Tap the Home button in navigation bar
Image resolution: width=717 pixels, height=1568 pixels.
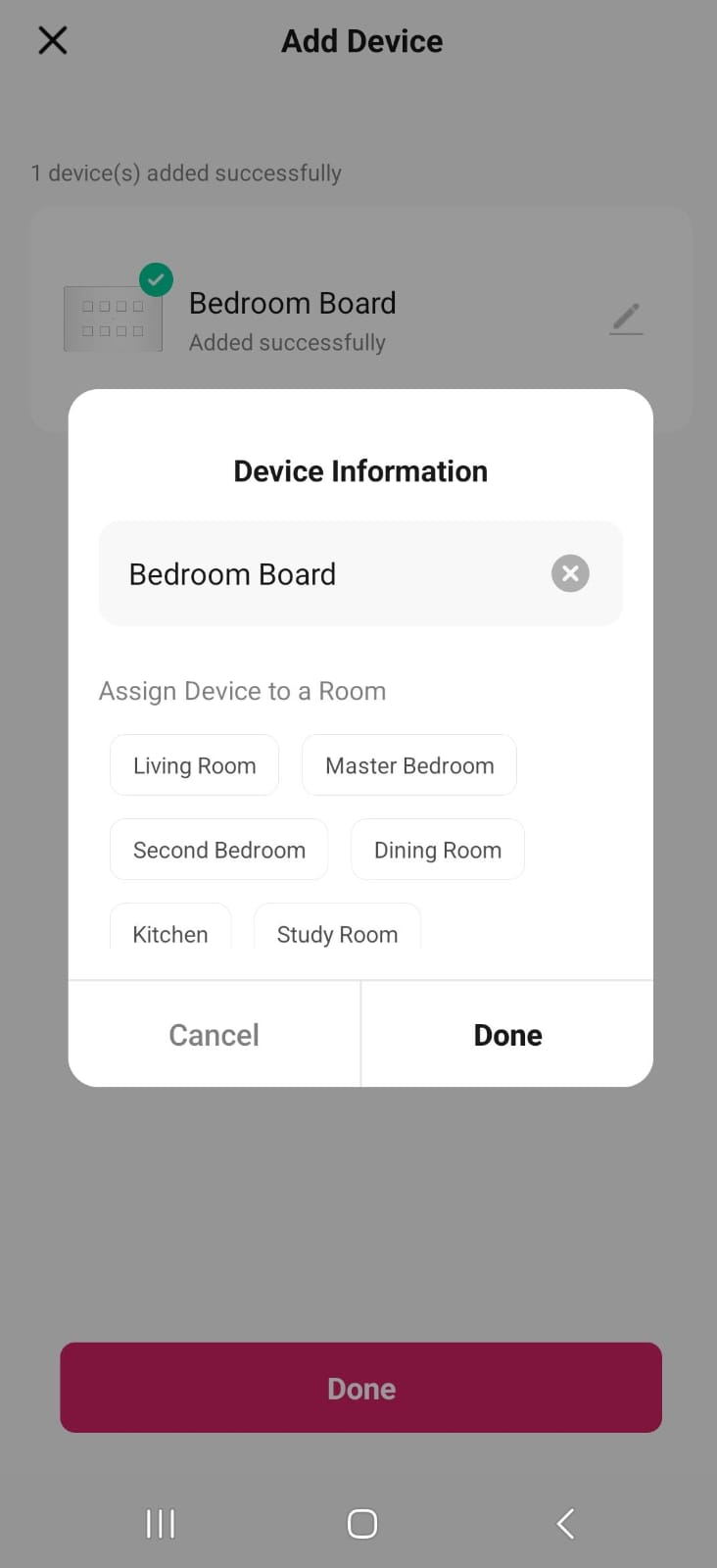[360, 1523]
